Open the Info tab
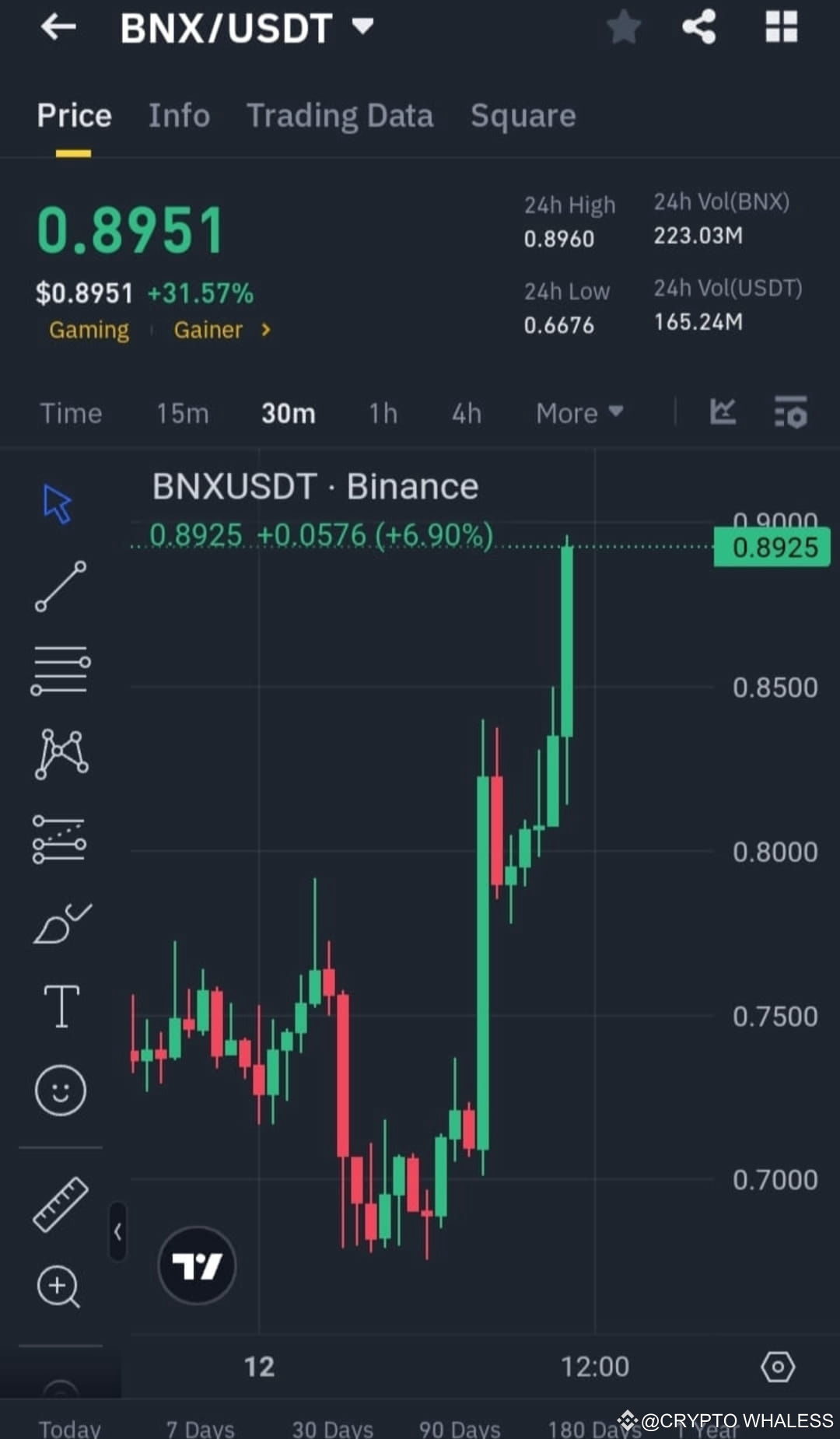840x1439 pixels. click(x=178, y=115)
